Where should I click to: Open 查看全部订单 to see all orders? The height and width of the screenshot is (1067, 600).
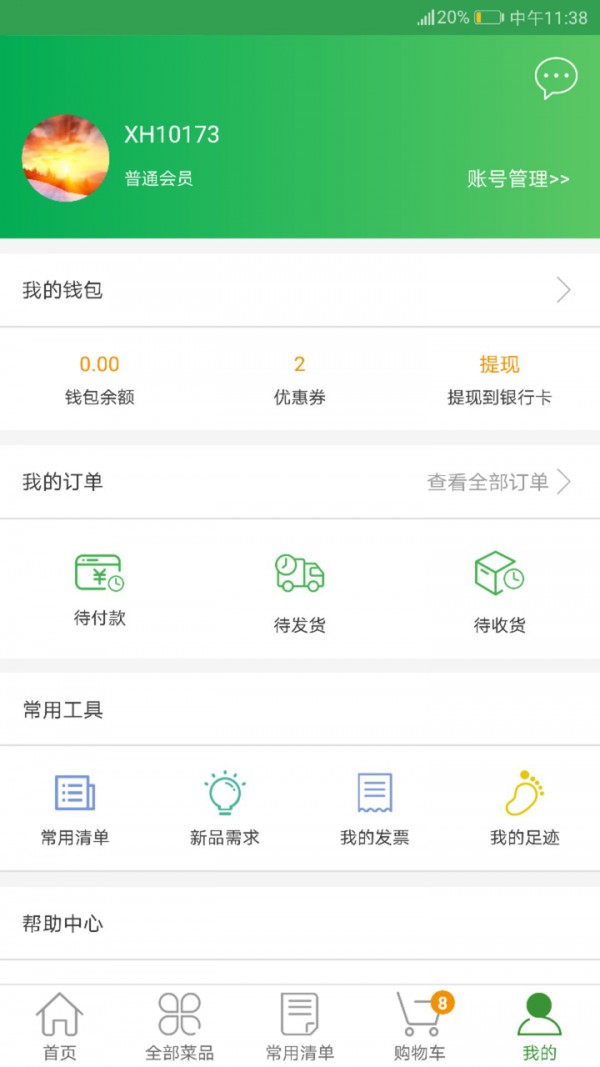(x=498, y=482)
